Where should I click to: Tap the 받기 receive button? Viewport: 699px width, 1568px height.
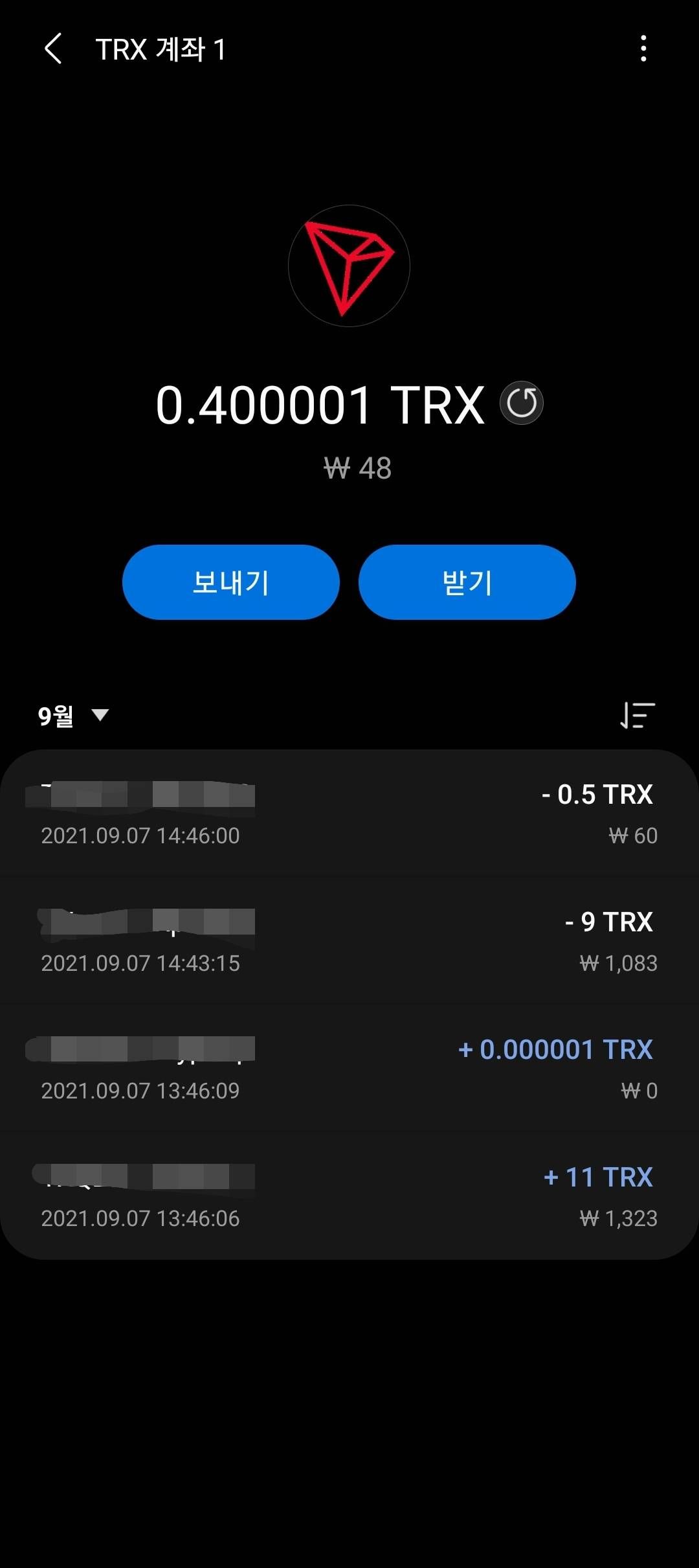point(467,582)
